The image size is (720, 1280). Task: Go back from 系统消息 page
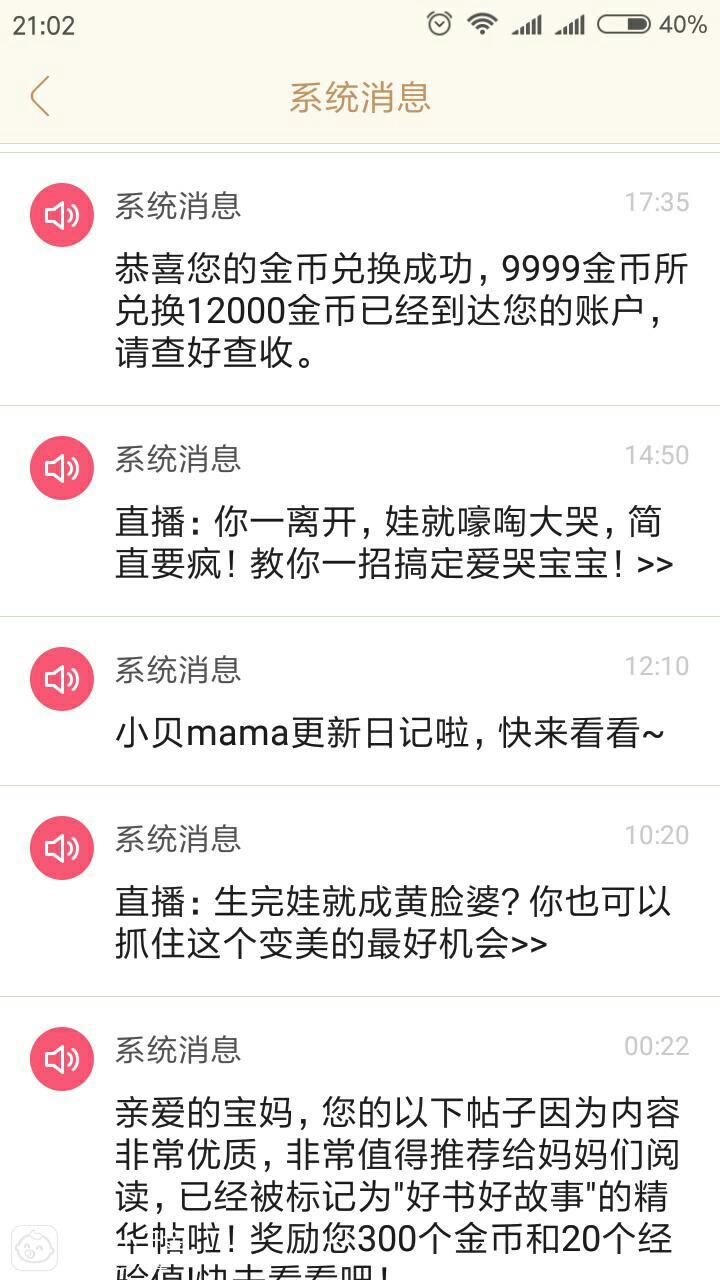[x=40, y=97]
